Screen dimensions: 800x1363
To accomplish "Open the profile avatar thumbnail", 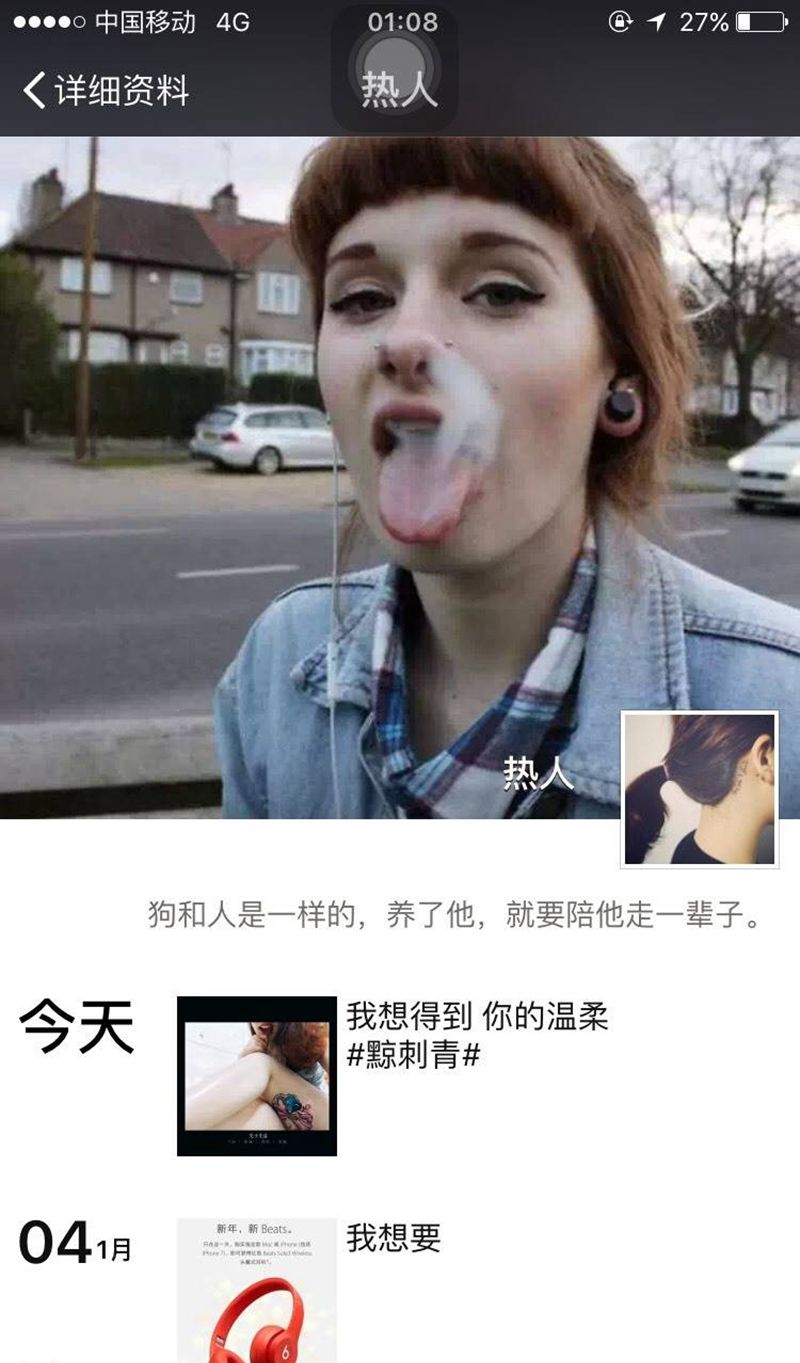I will 699,789.
